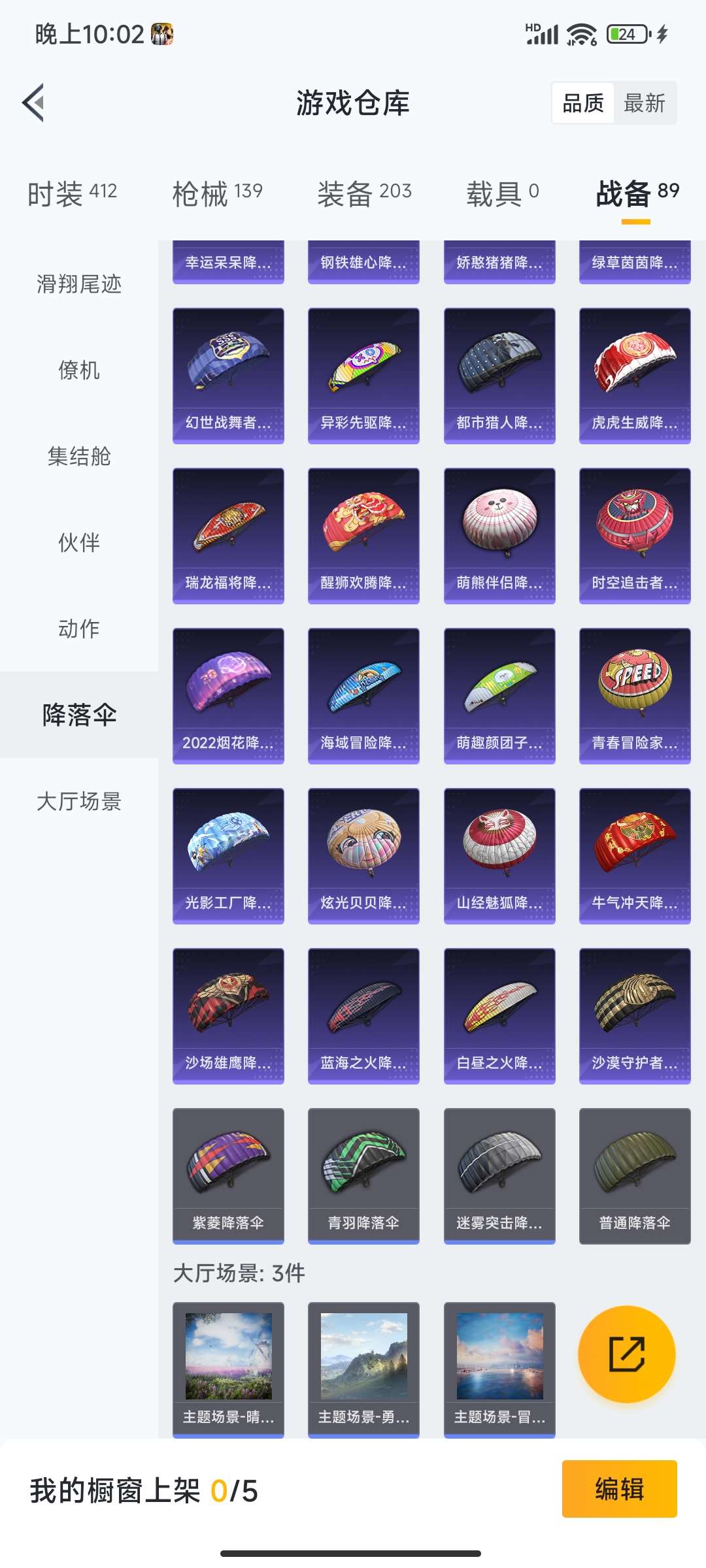Open the 滑翔尾迹 category
This screenshot has width=706, height=1568.
(78, 285)
